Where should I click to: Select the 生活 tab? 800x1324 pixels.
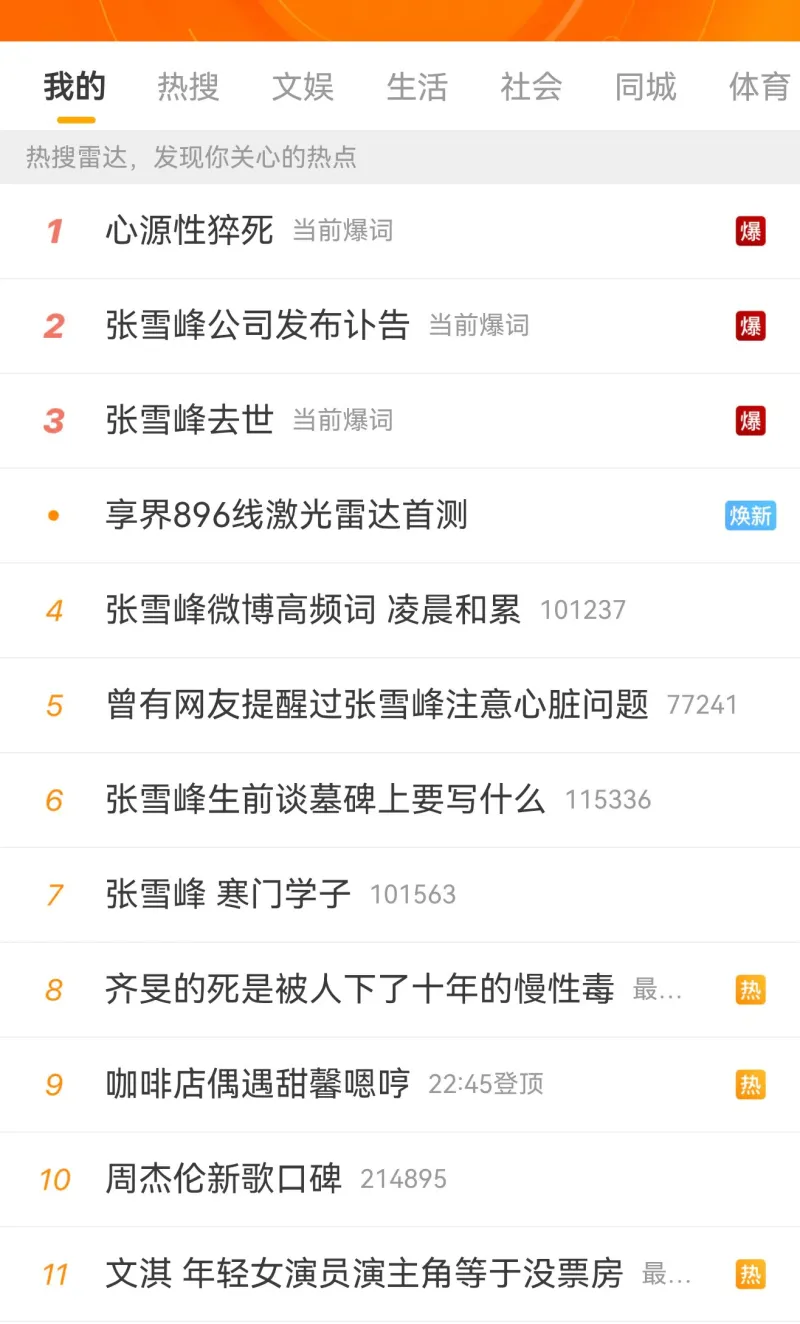(417, 87)
